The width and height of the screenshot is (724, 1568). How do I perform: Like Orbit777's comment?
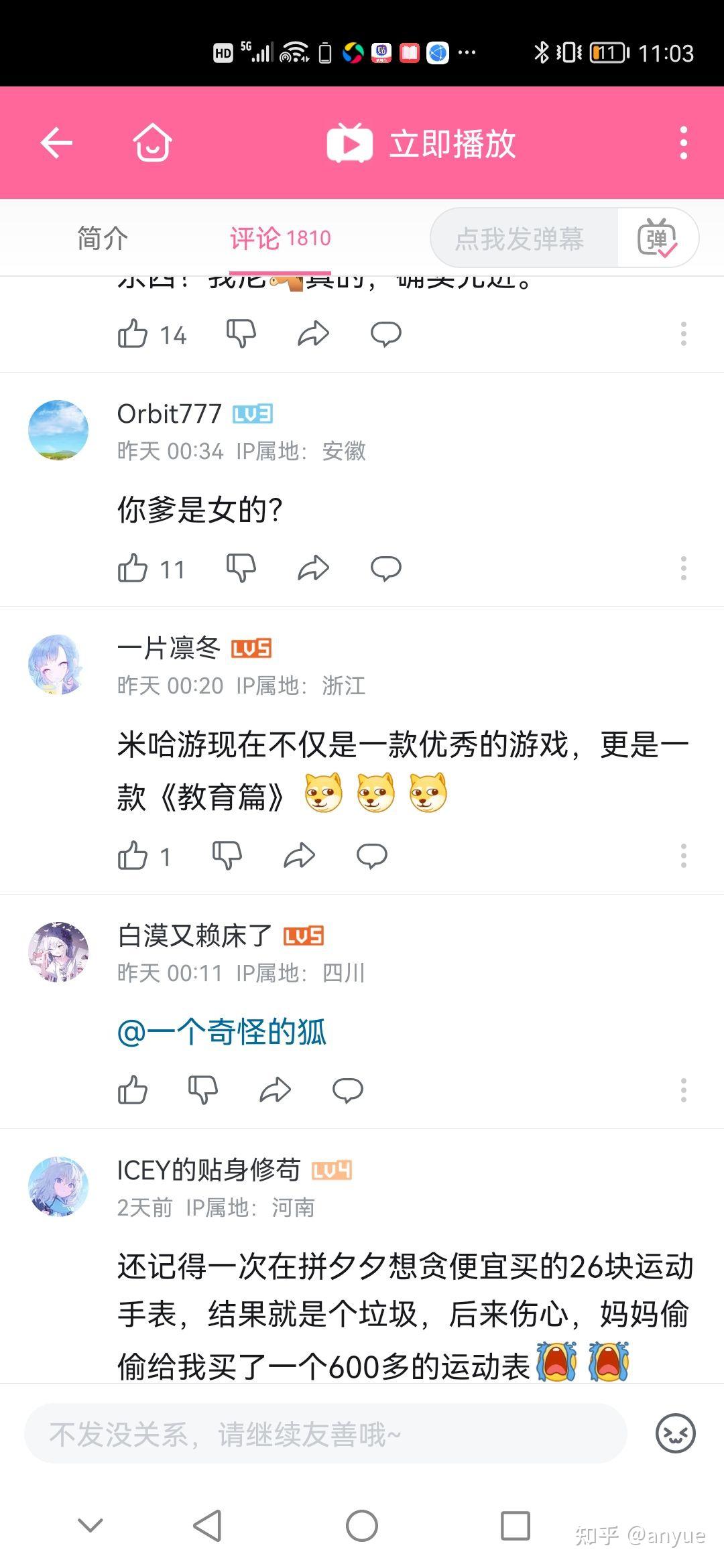click(133, 569)
